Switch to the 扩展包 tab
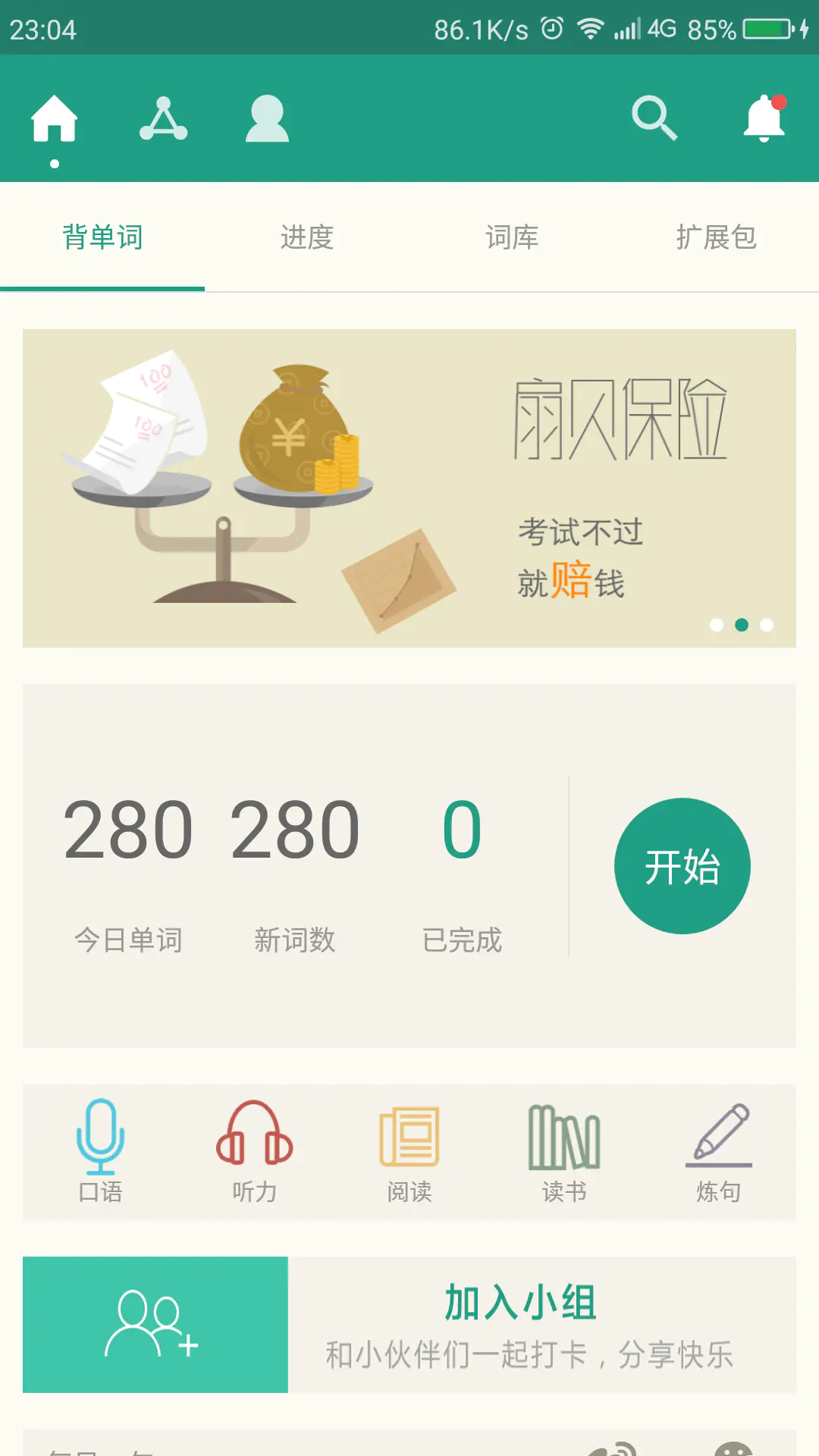The image size is (819, 1456). click(717, 237)
